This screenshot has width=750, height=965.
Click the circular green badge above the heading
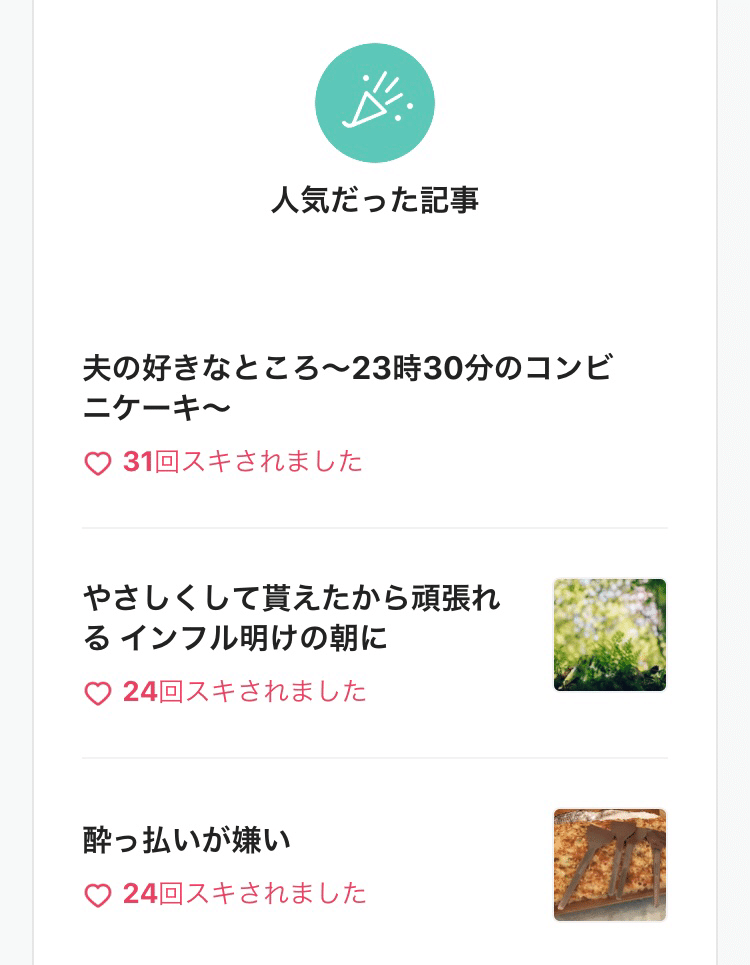[375, 103]
